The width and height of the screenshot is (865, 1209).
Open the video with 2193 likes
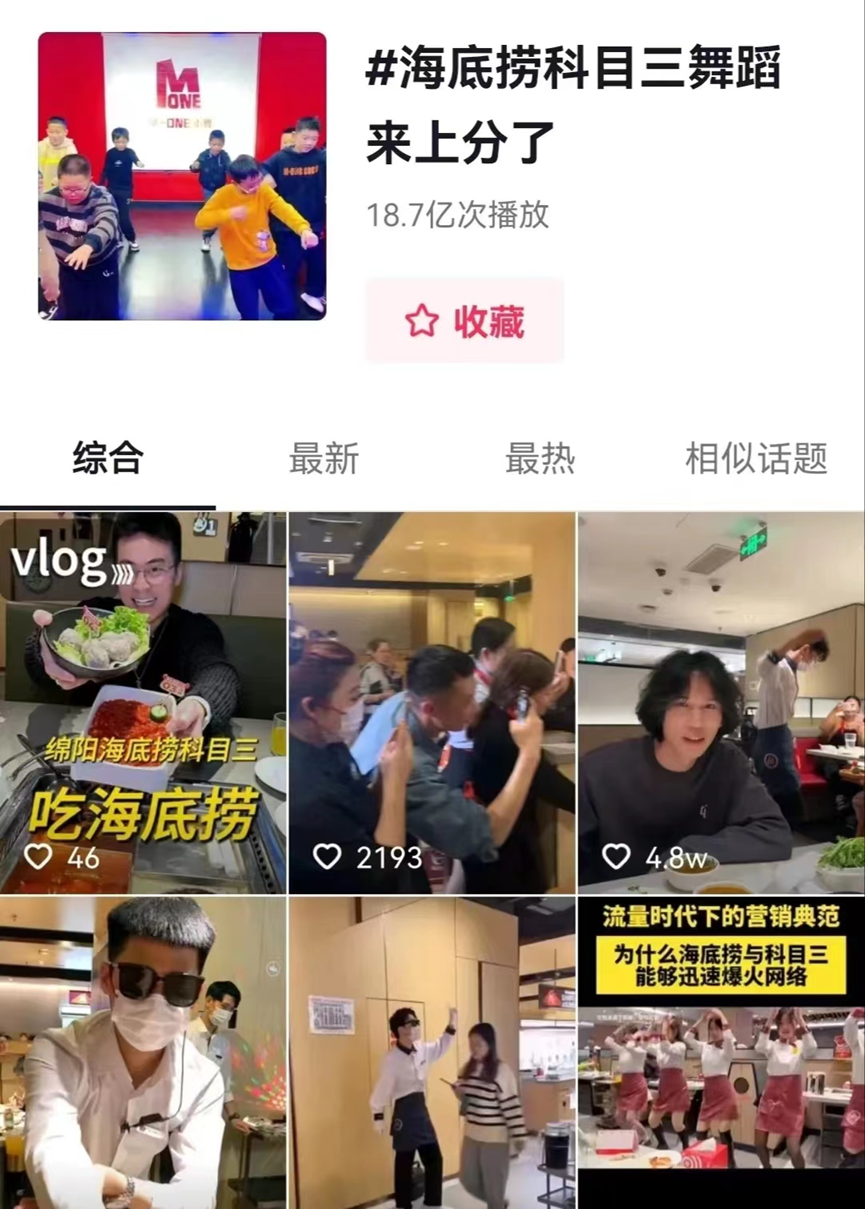(x=432, y=702)
